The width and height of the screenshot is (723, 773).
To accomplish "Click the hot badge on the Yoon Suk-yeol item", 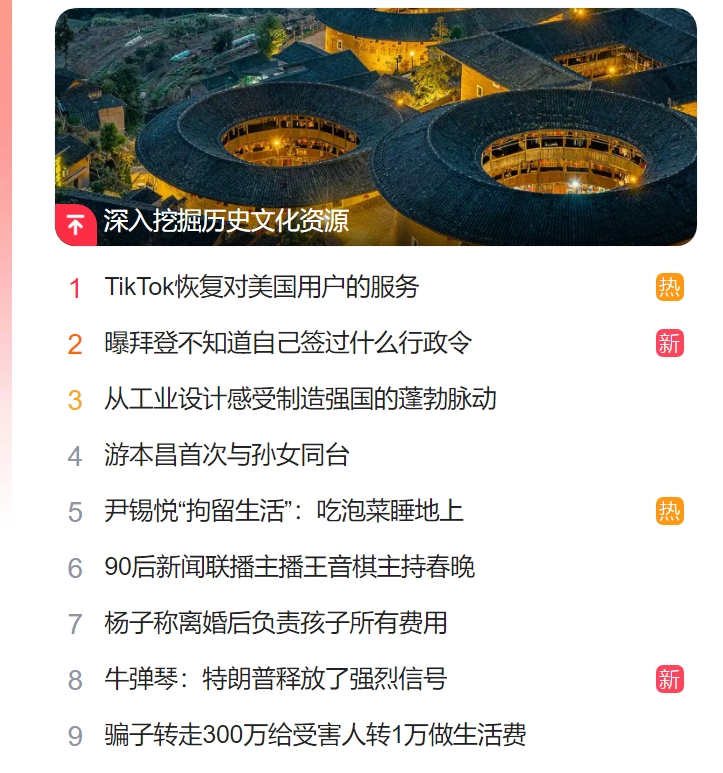I will tap(671, 508).
